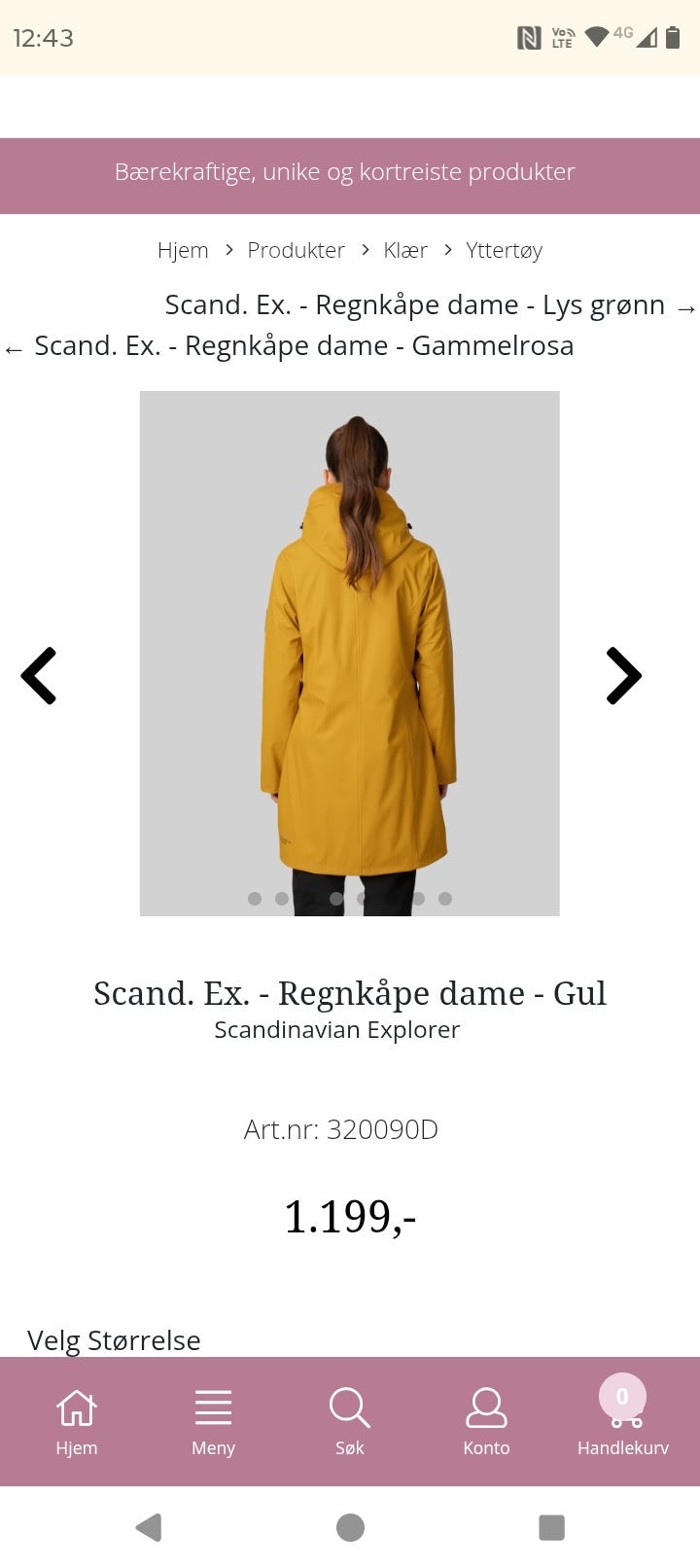Screen dimensions: 700x1568
Task: Select the Klær breadcrumb link
Action: [x=405, y=250]
